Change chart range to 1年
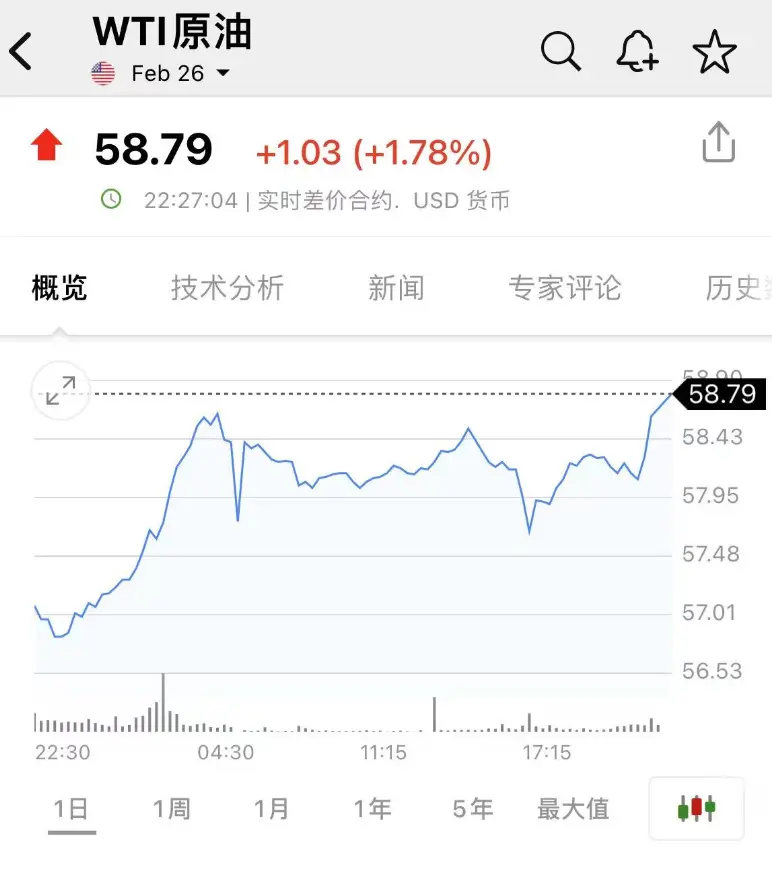This screenshot has height=894, width=772. [372, 808]
